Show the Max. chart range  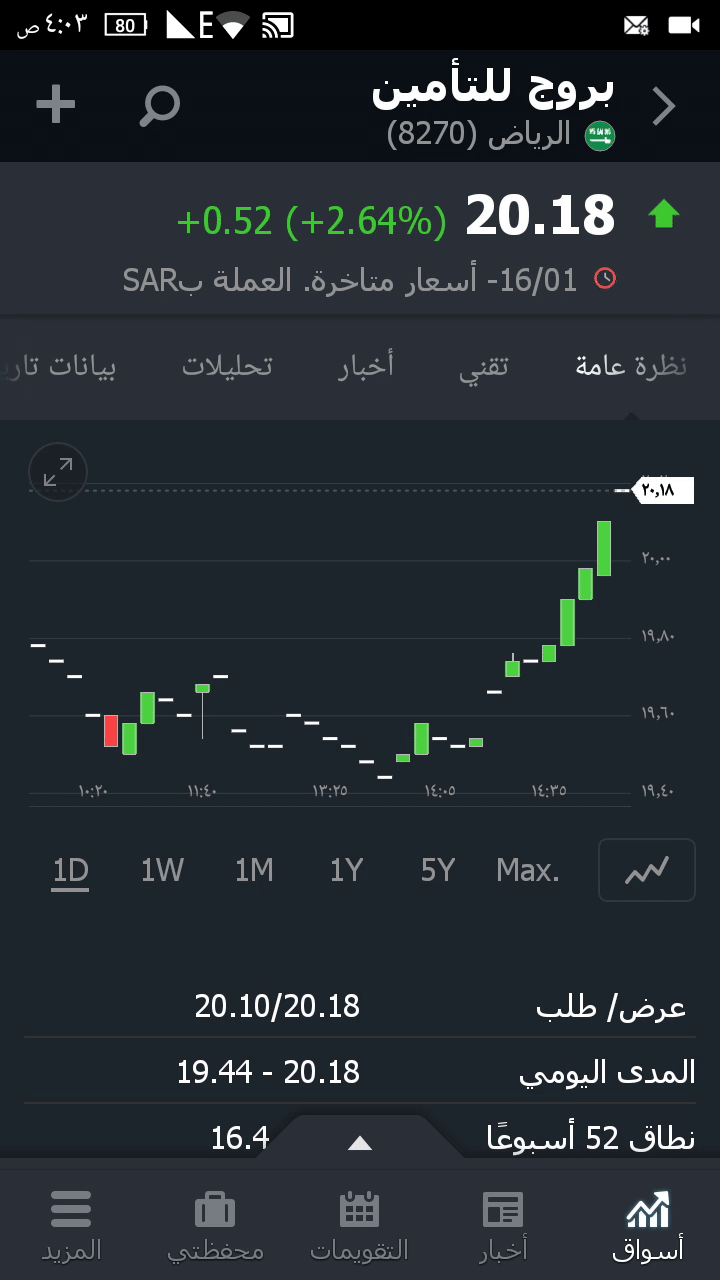528,871
